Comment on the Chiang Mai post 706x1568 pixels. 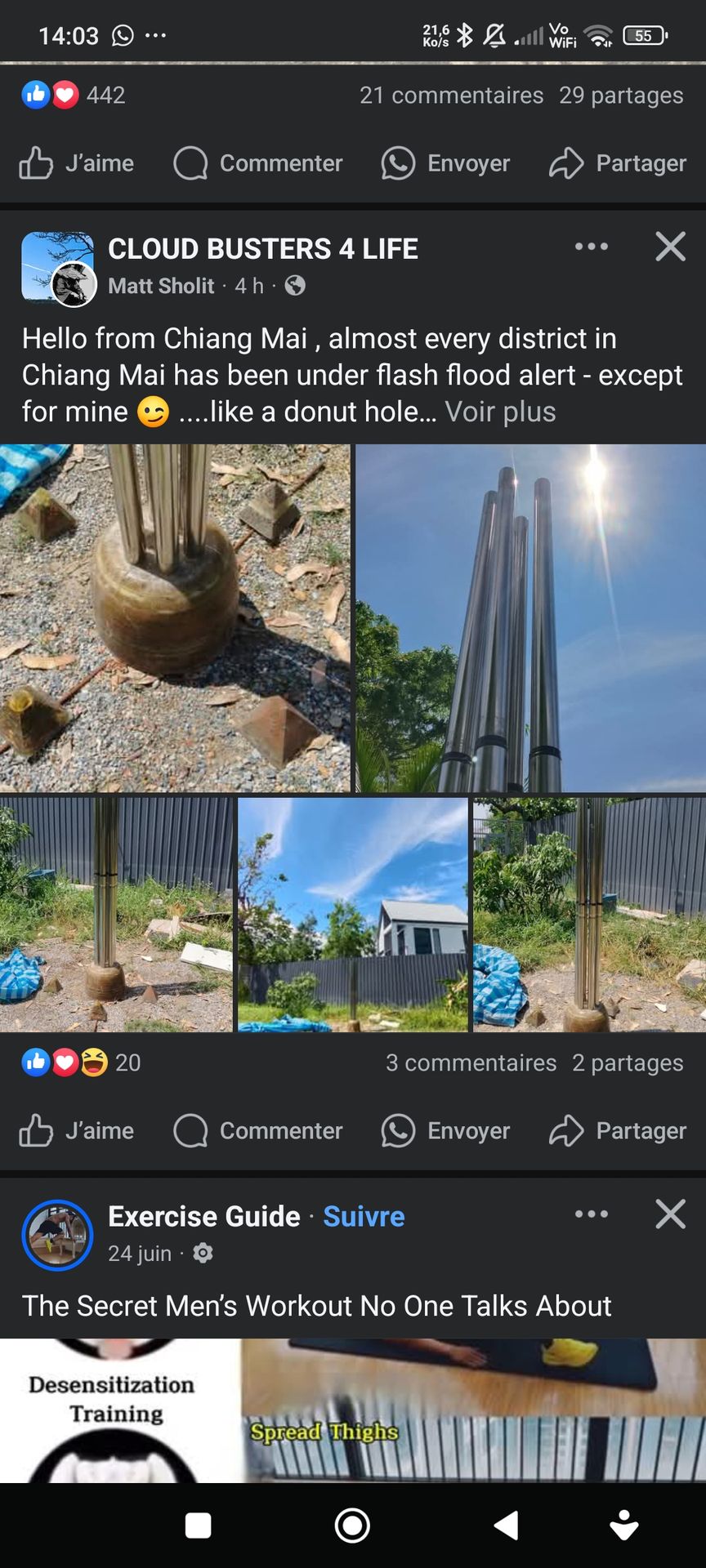(x=258, y=1131)
